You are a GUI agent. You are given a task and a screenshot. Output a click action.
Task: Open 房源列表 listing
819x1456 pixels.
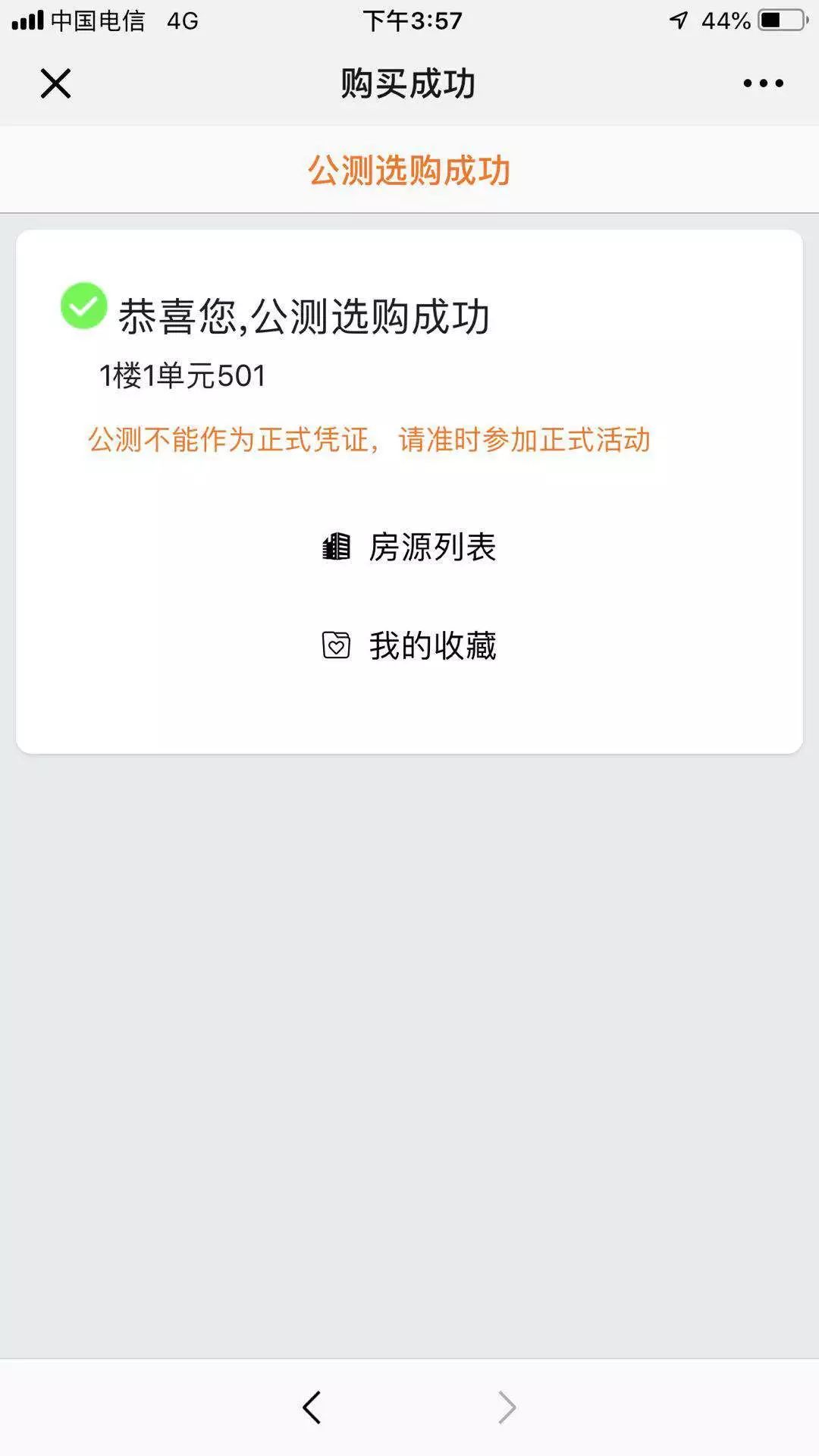click(x=410, y=547)
